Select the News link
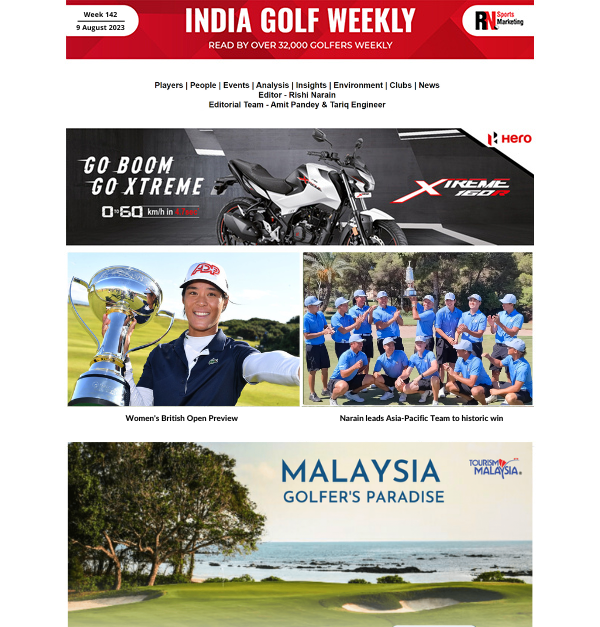The height and width of the screenshot is (627, 600). (429, 85)
